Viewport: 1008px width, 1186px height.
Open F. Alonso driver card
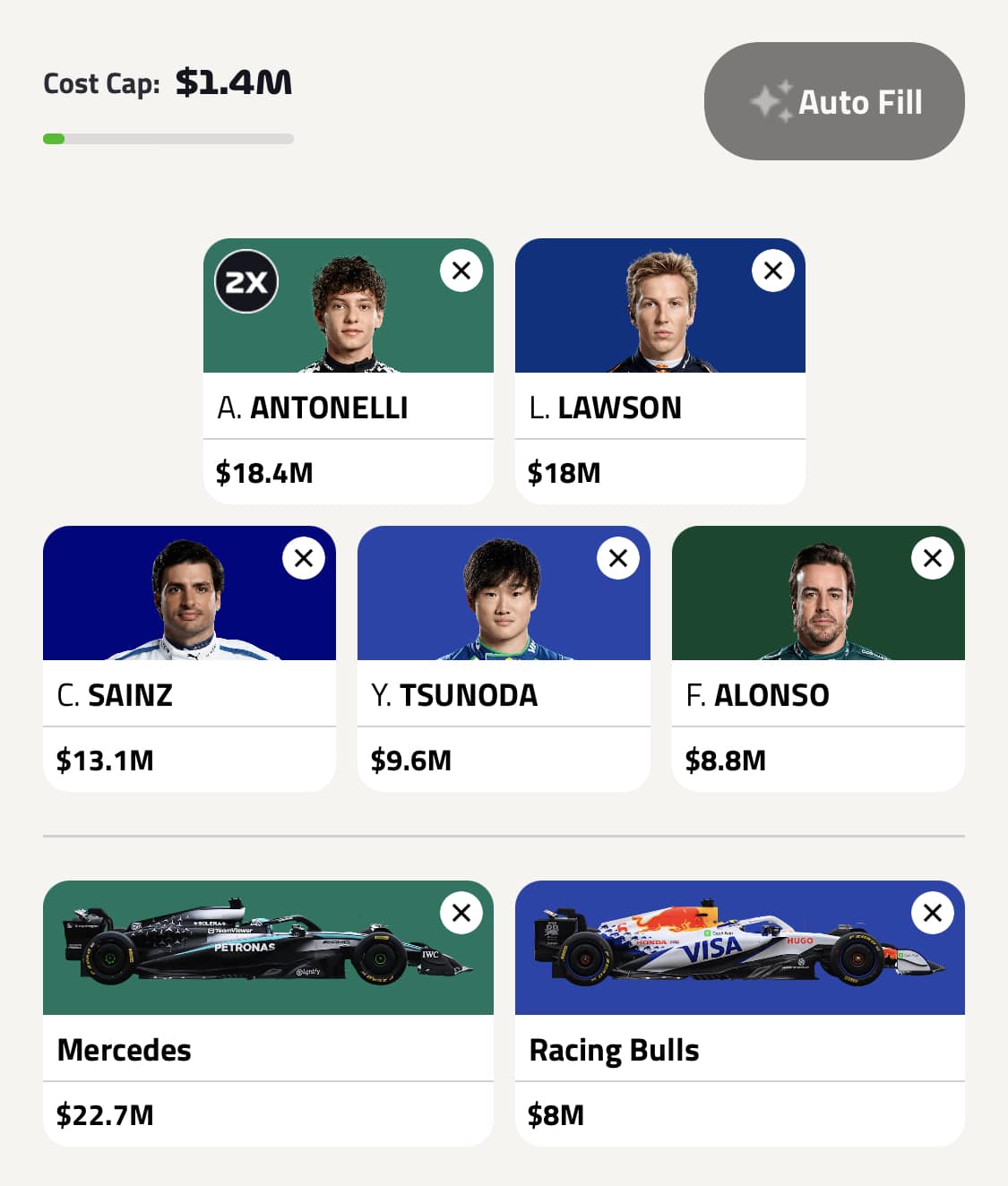point(818,695)
